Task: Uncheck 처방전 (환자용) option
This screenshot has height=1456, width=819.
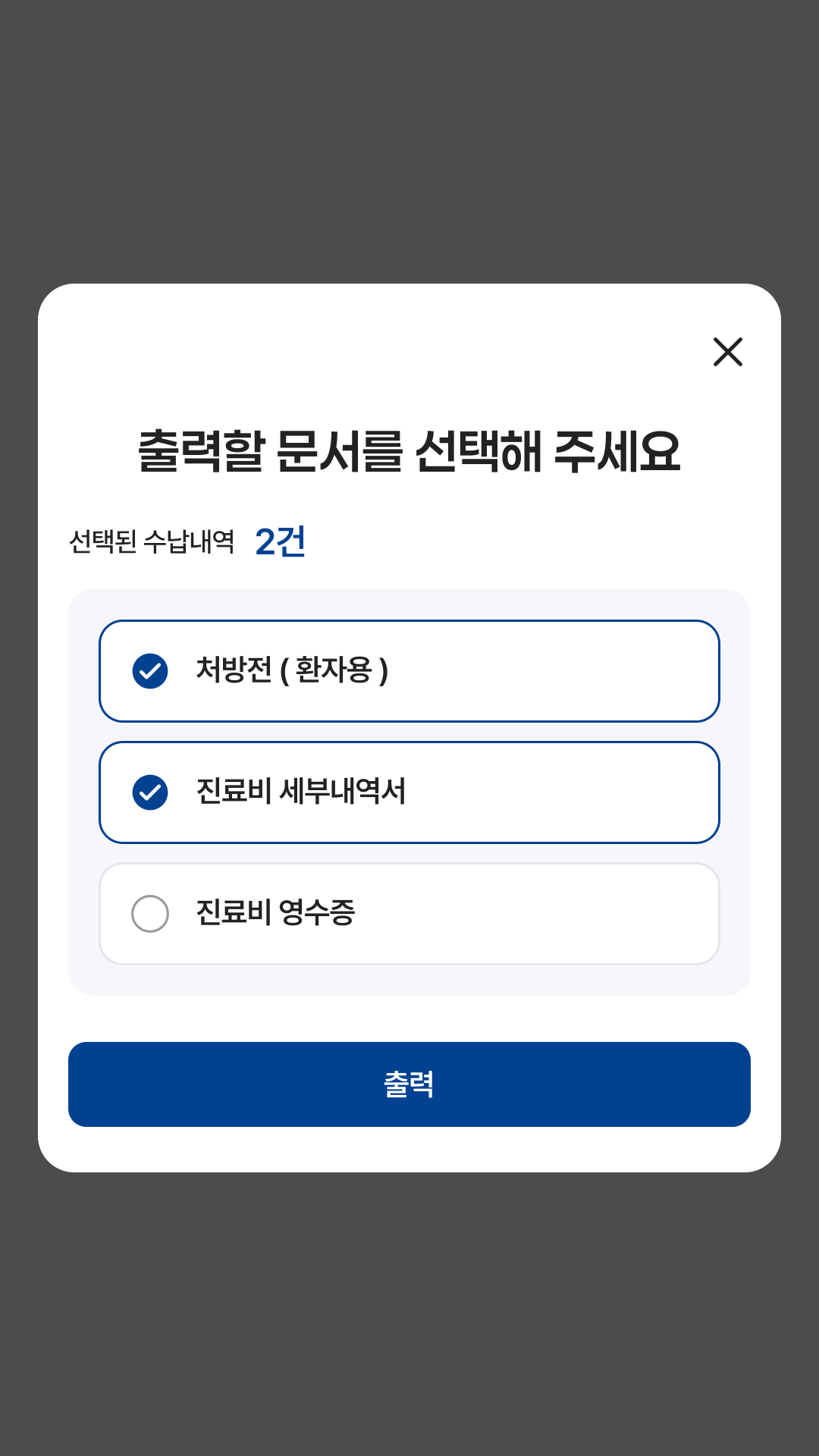Action: click(x=150, y=671)
